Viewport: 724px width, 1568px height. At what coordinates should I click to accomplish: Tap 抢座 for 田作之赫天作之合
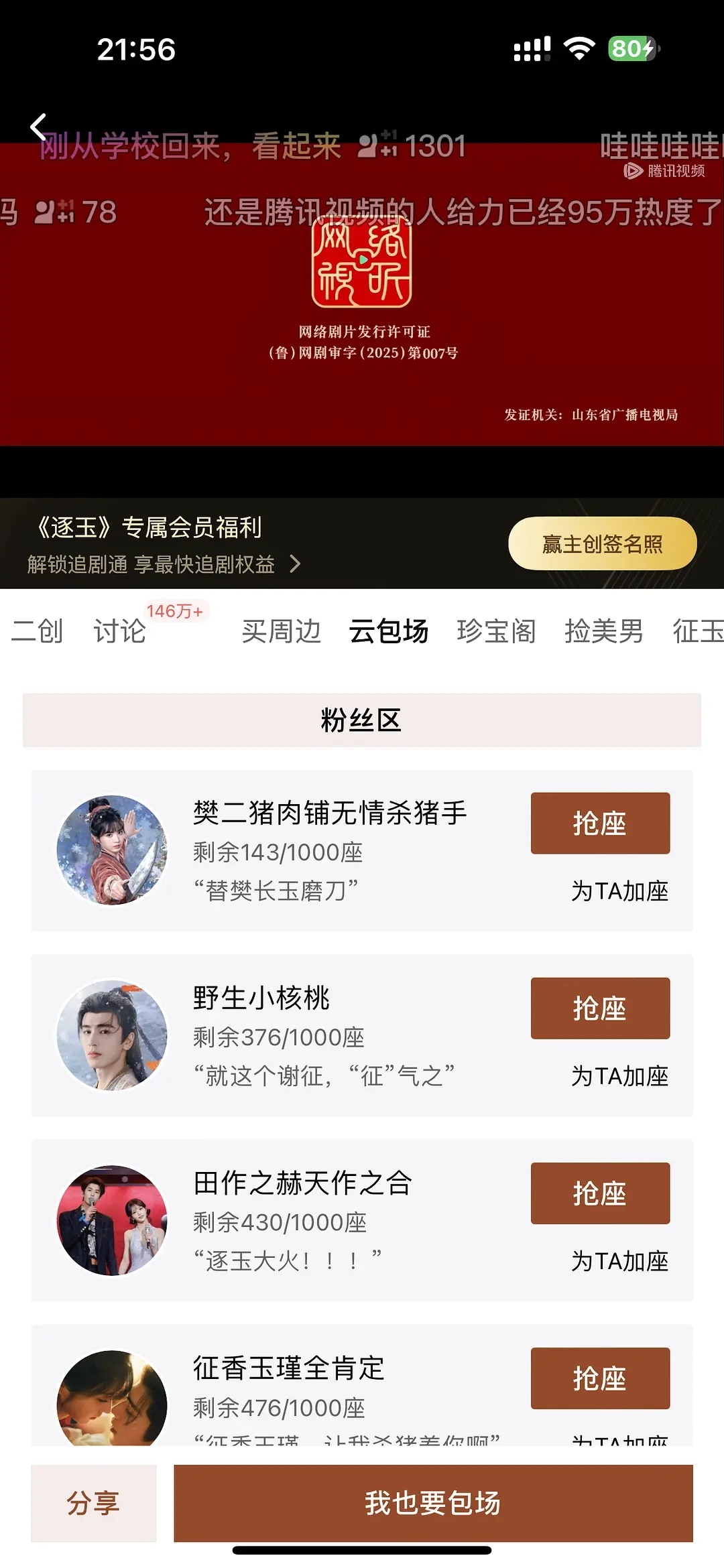click(600, 1195)
